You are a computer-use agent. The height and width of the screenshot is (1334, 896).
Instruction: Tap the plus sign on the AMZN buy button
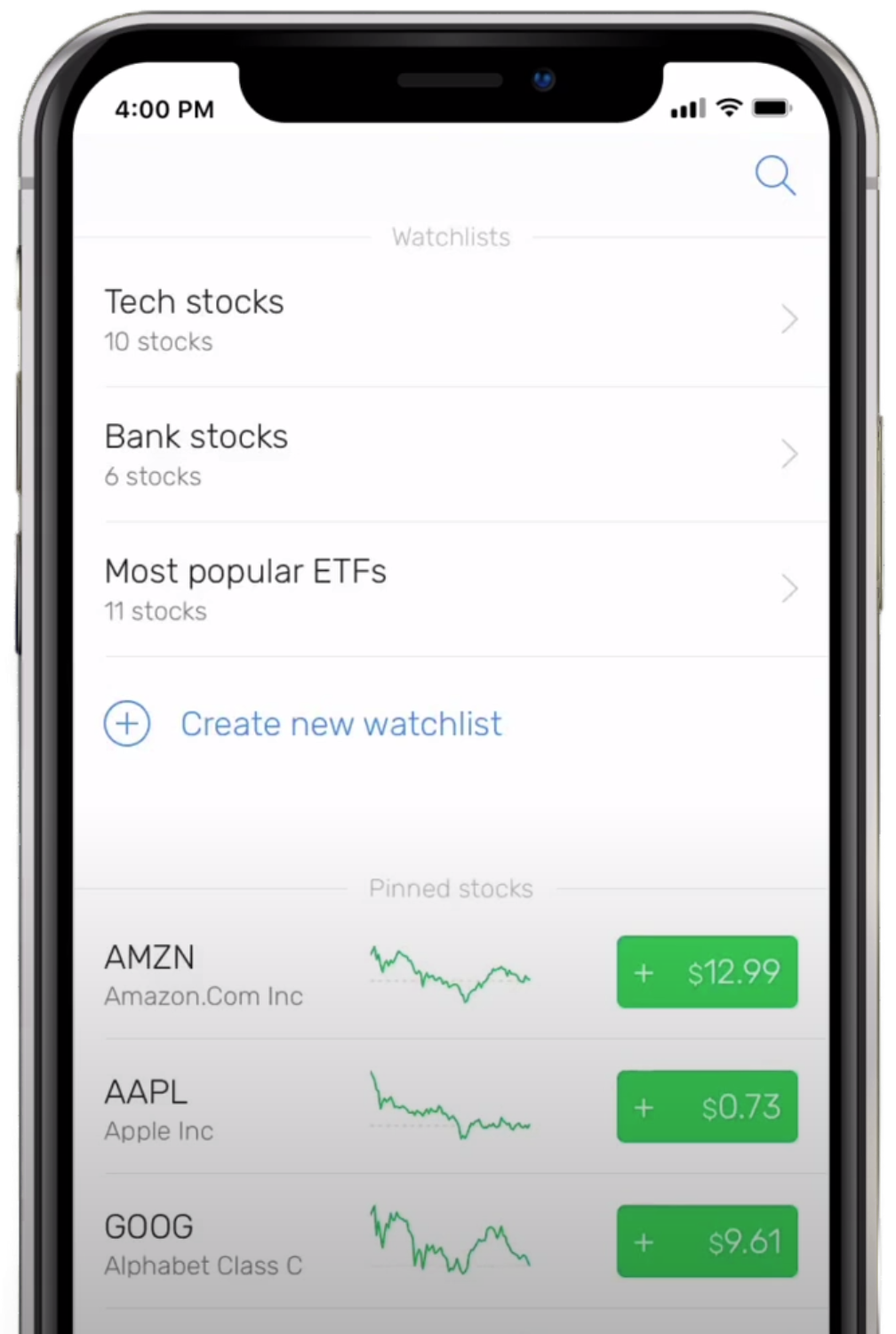(643, 973)
